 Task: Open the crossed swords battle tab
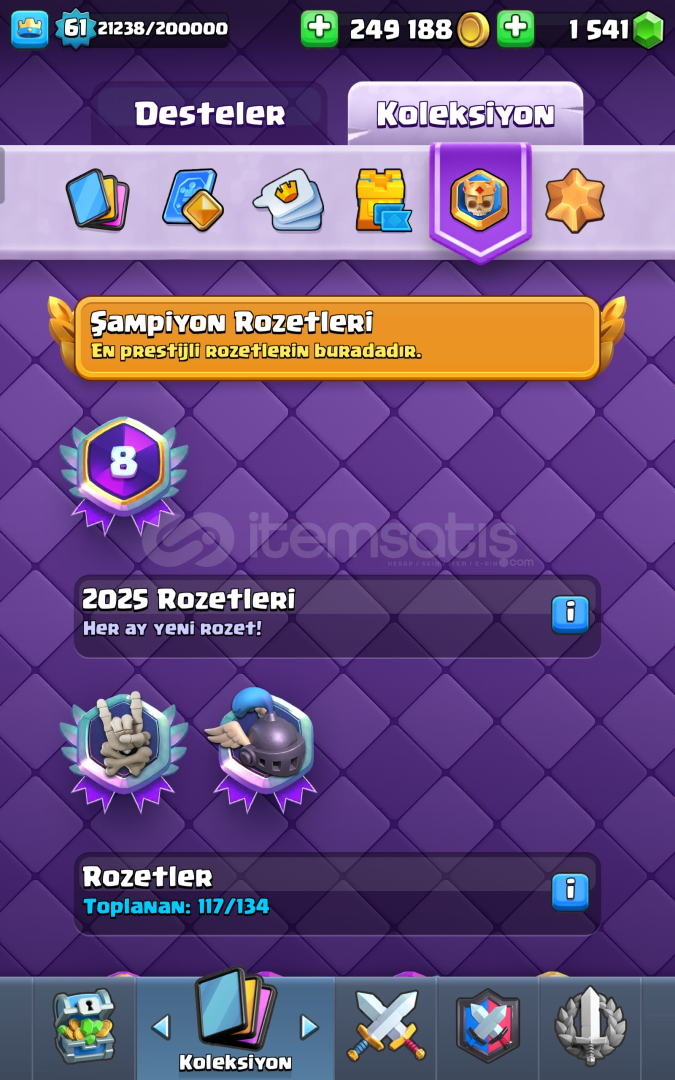pos(386,1026)
